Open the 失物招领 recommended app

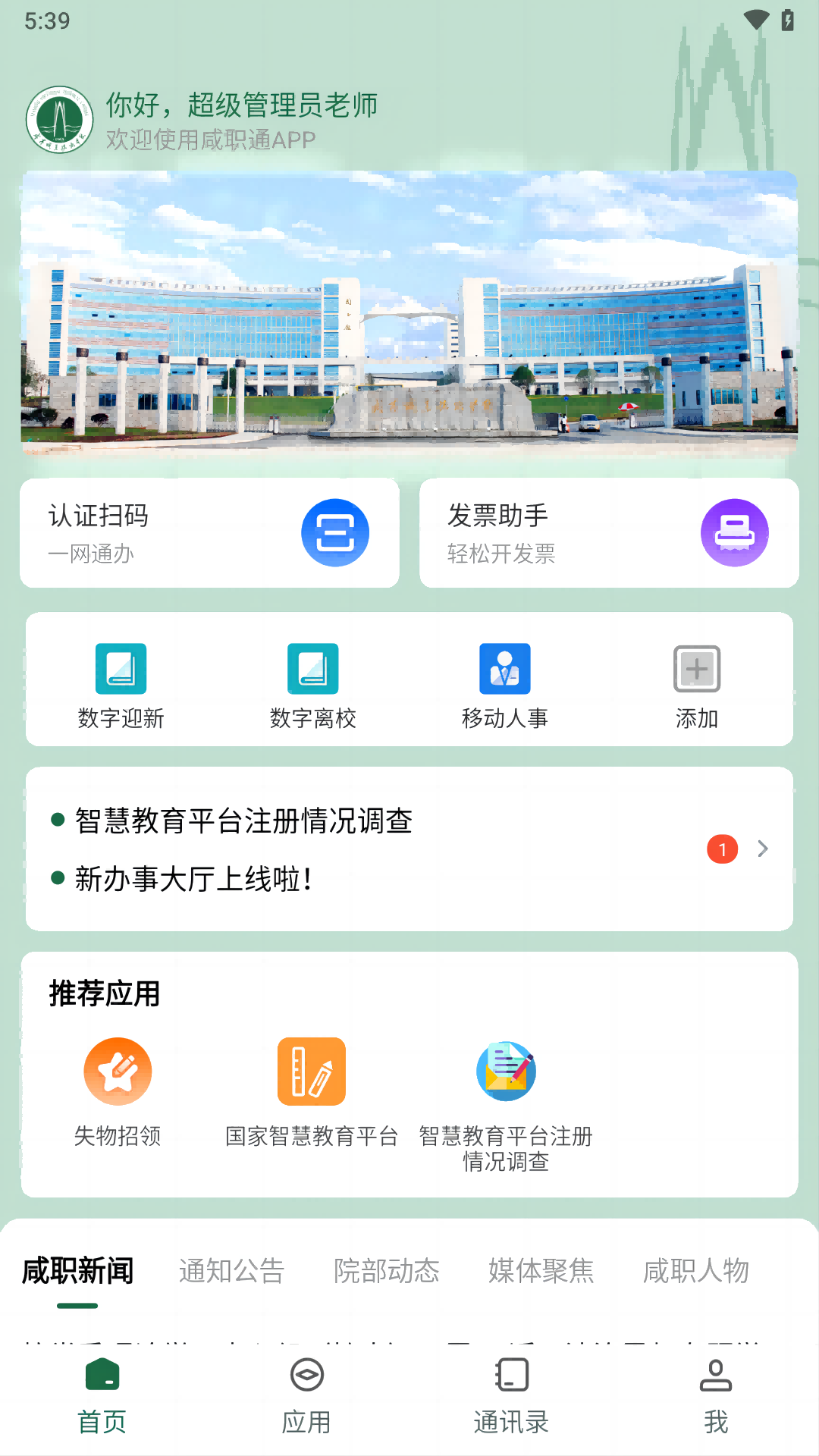[x=118, y=1071]
